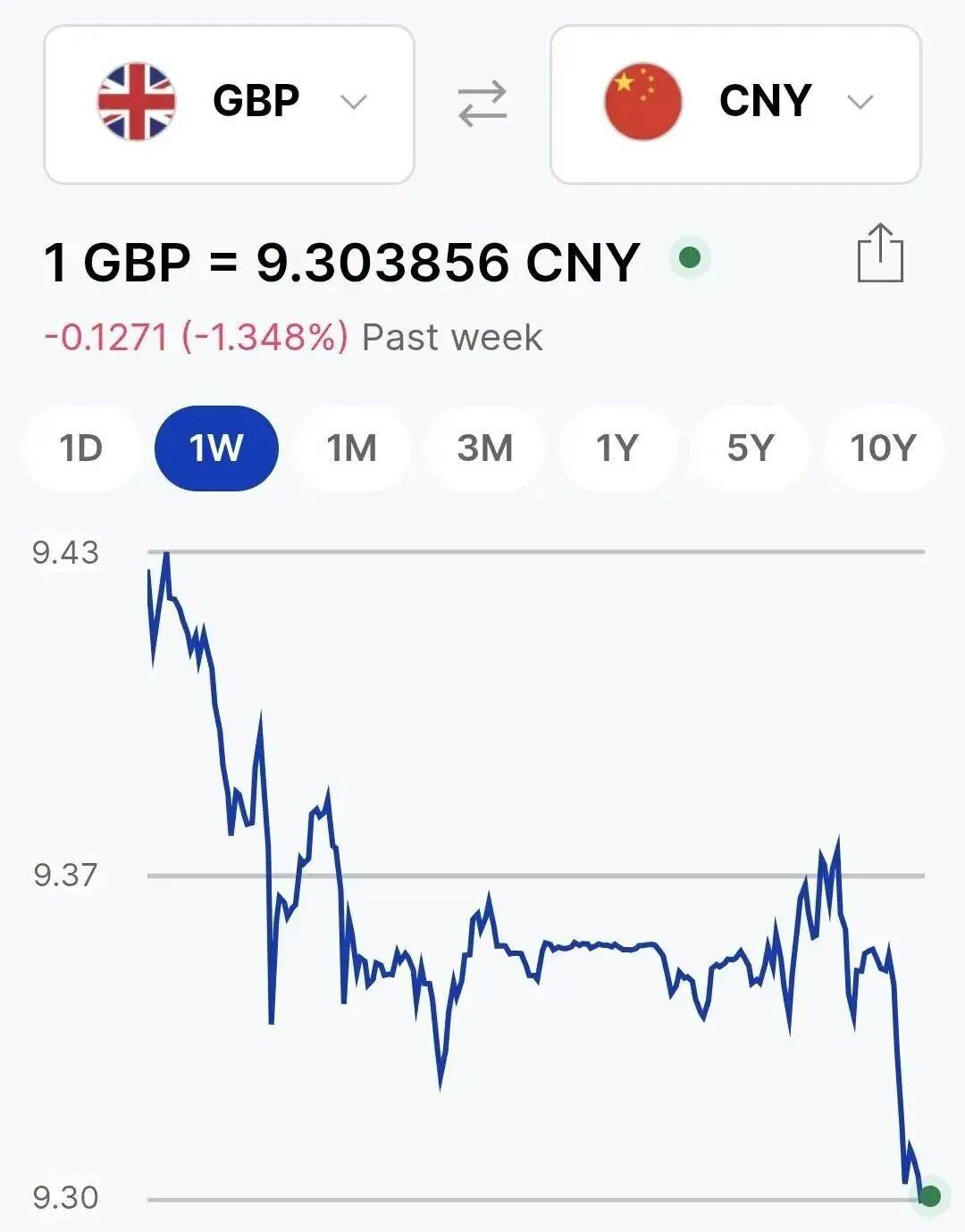Switch to the 5Y range

[x=749, y=448]
